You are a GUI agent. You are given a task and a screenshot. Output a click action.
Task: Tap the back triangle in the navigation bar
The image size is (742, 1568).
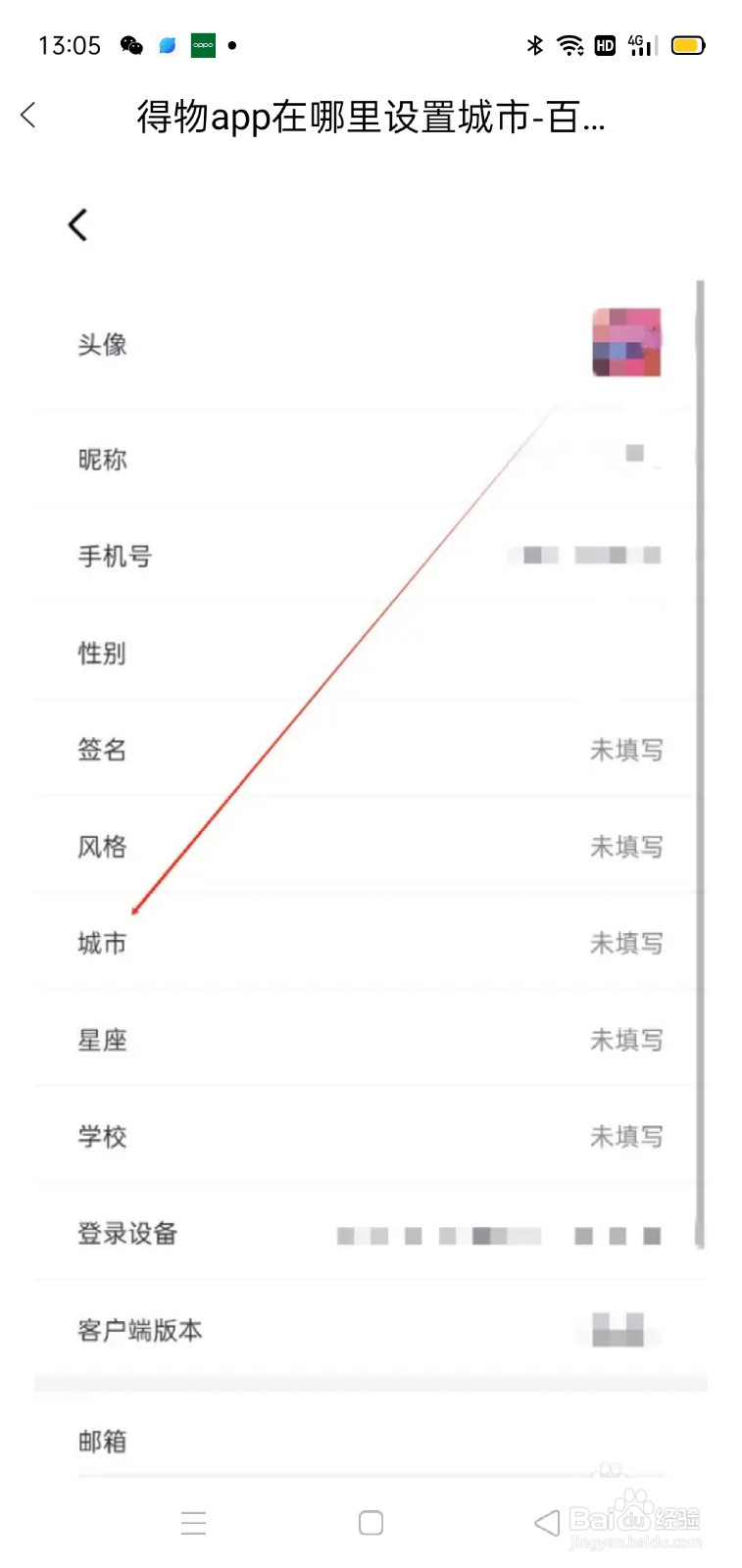click(545, 1522)
